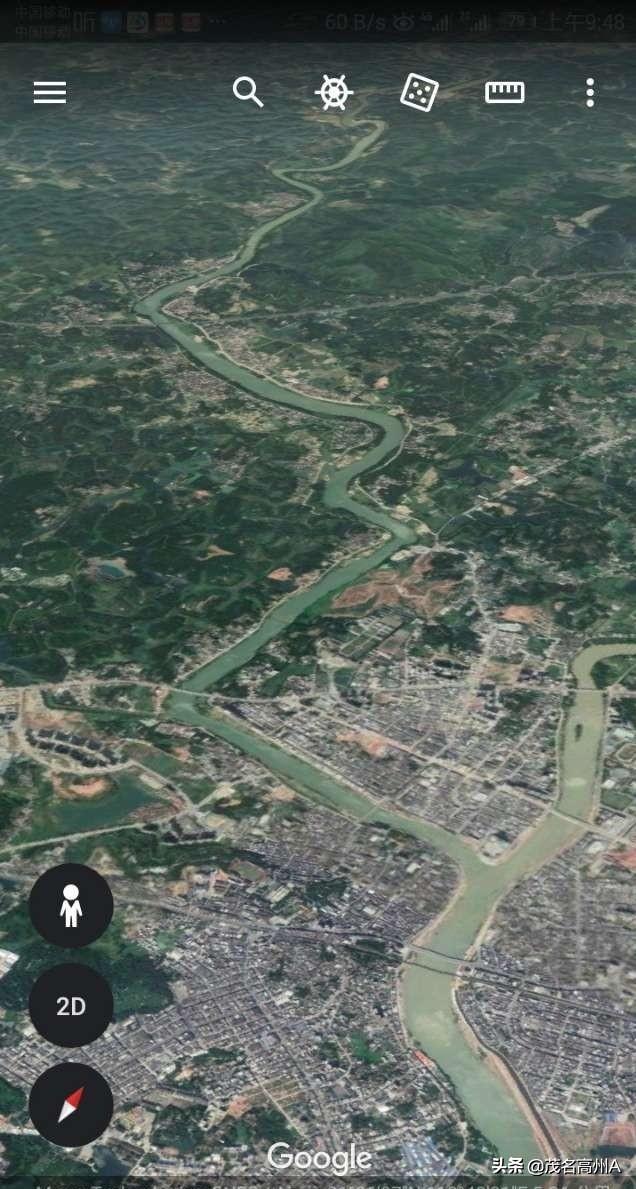
Task: Open the hamburger menu drawer
Action: coord(50,93)
